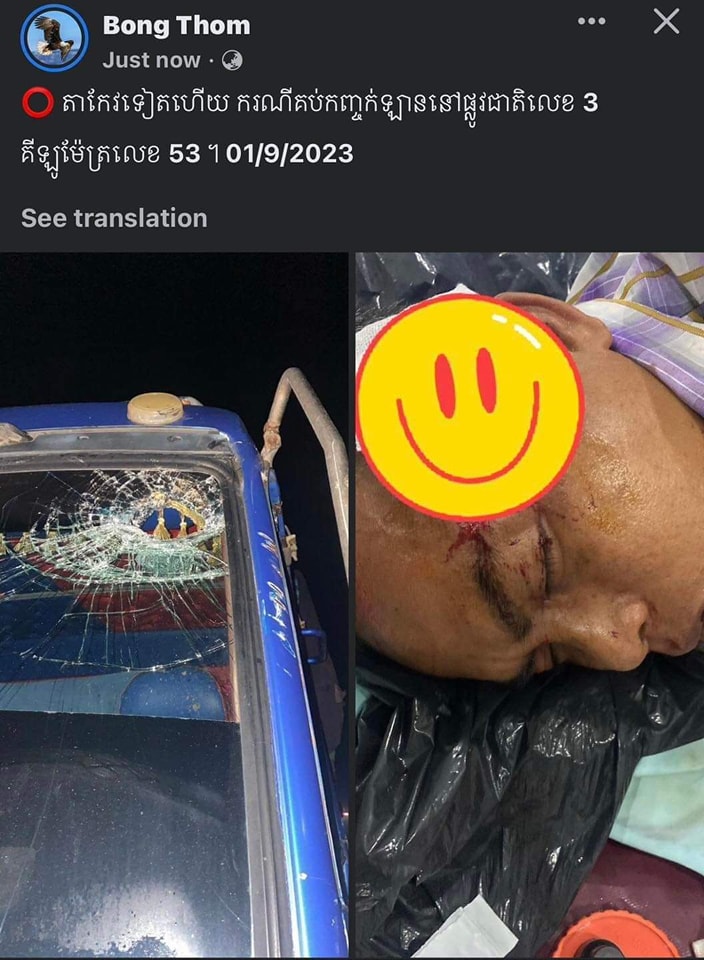Open the Bong Thom profile name
Image resolution: width=704 pixels, height=960 pixels.
click(x=176, y=26)
